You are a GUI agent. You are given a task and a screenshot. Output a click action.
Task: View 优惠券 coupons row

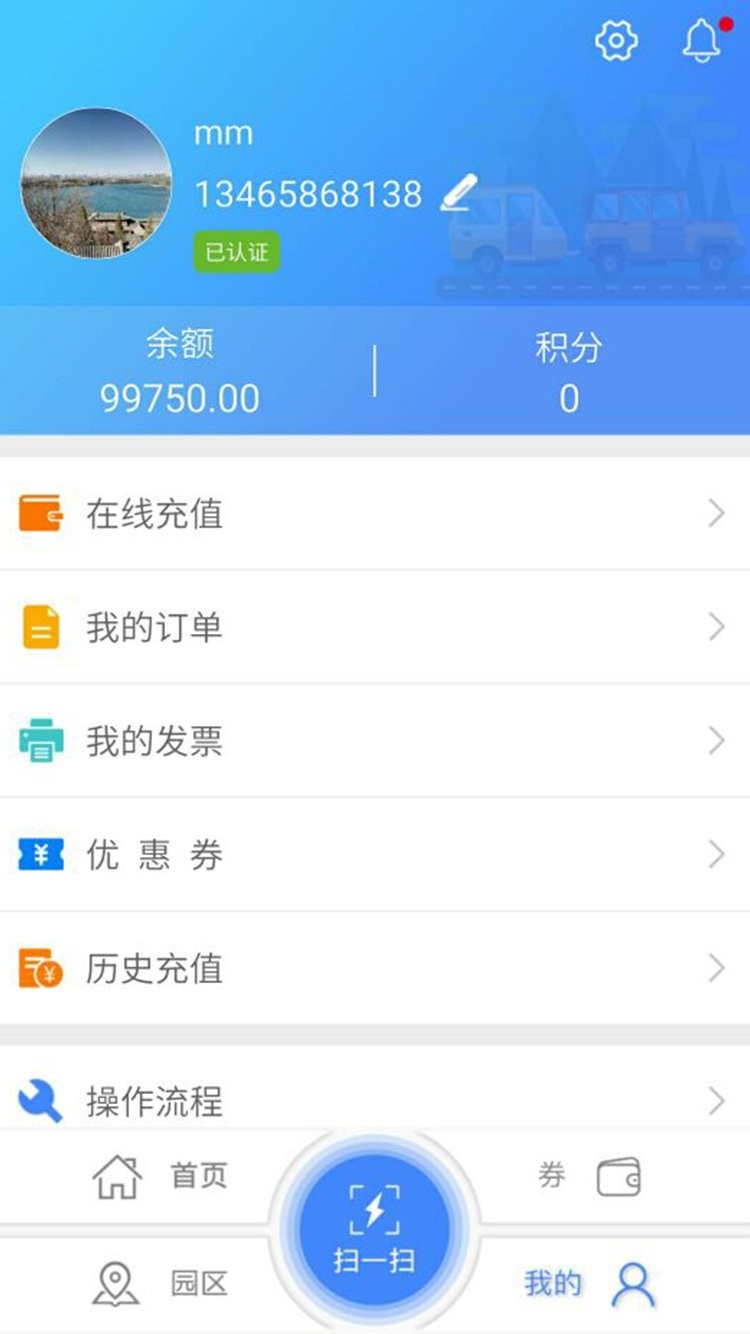[x=375, y=855]
